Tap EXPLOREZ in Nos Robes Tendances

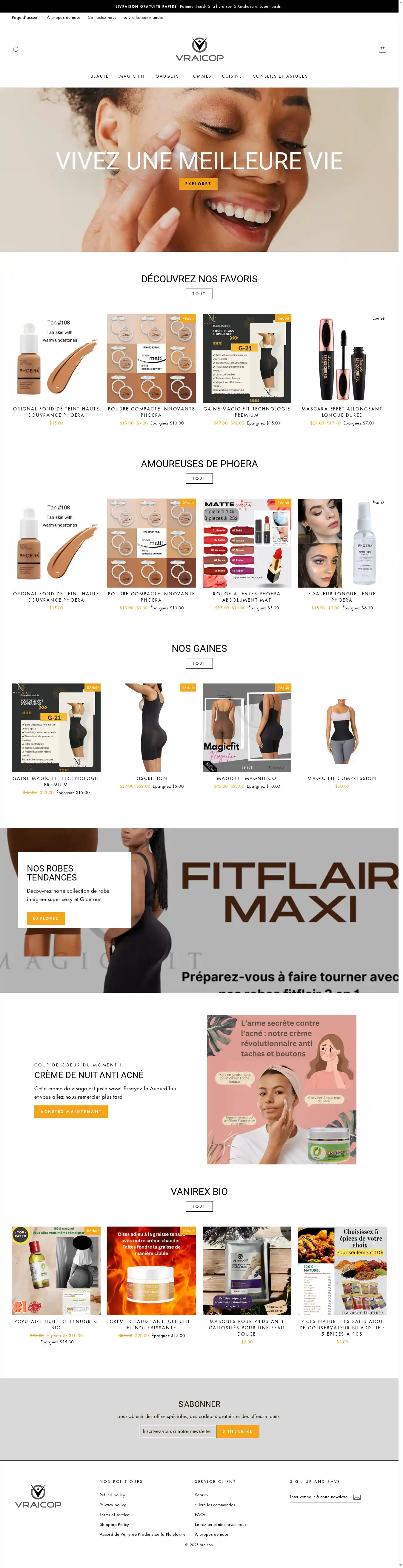46,918
